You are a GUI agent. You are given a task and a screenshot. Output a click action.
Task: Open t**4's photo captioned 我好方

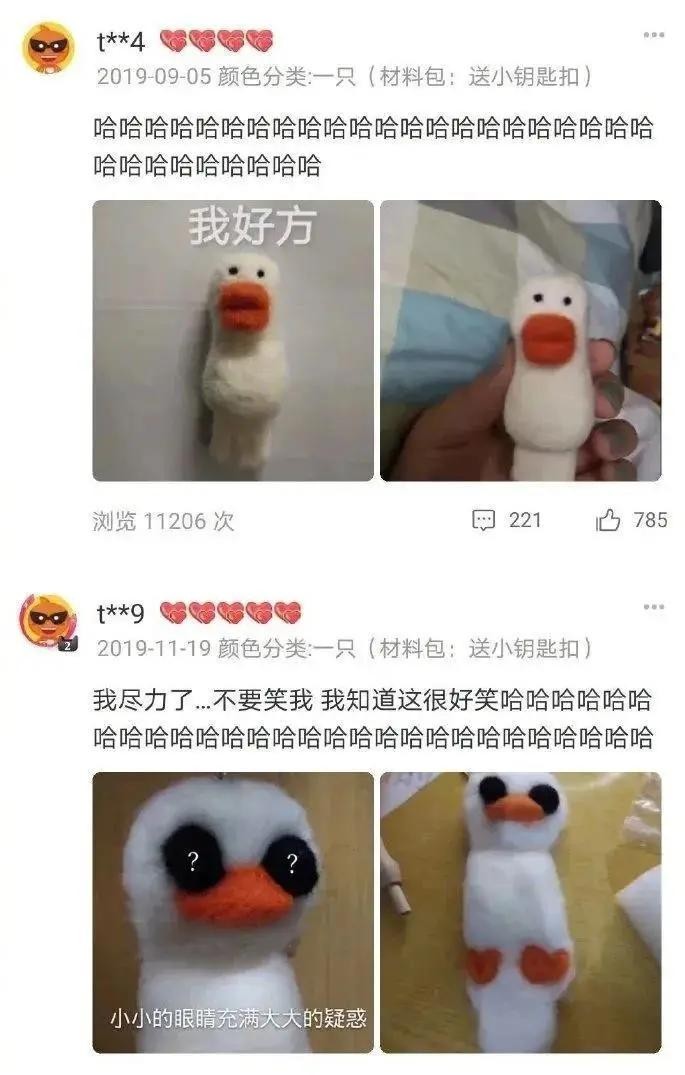233,341
